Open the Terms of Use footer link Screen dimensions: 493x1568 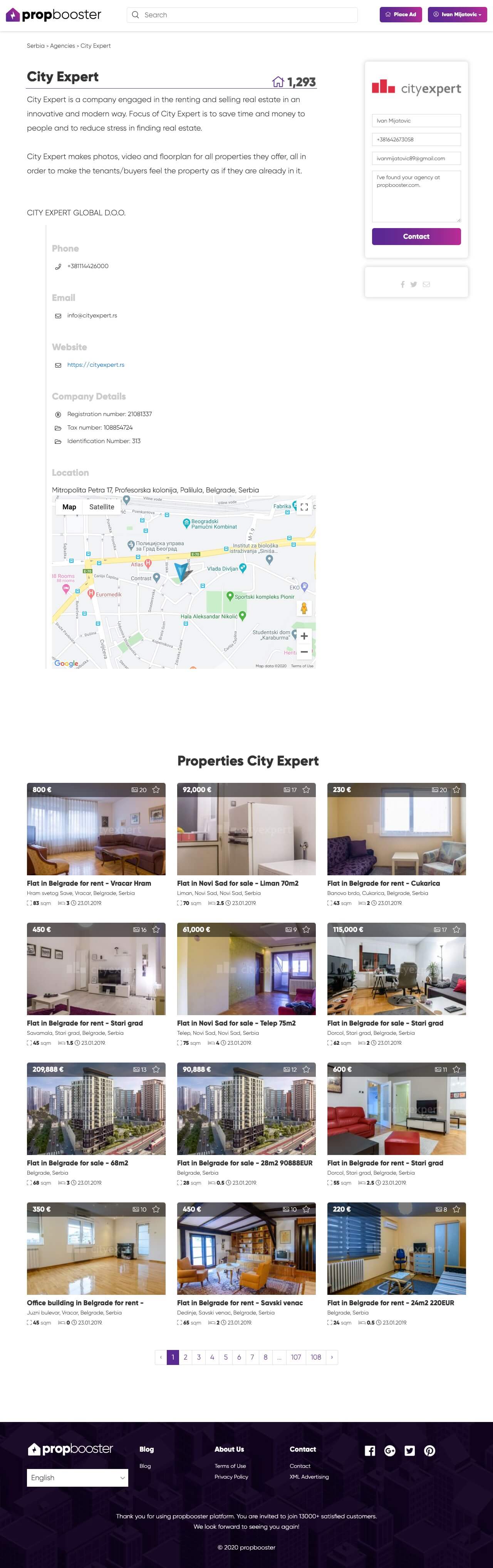pos(230,1466)
